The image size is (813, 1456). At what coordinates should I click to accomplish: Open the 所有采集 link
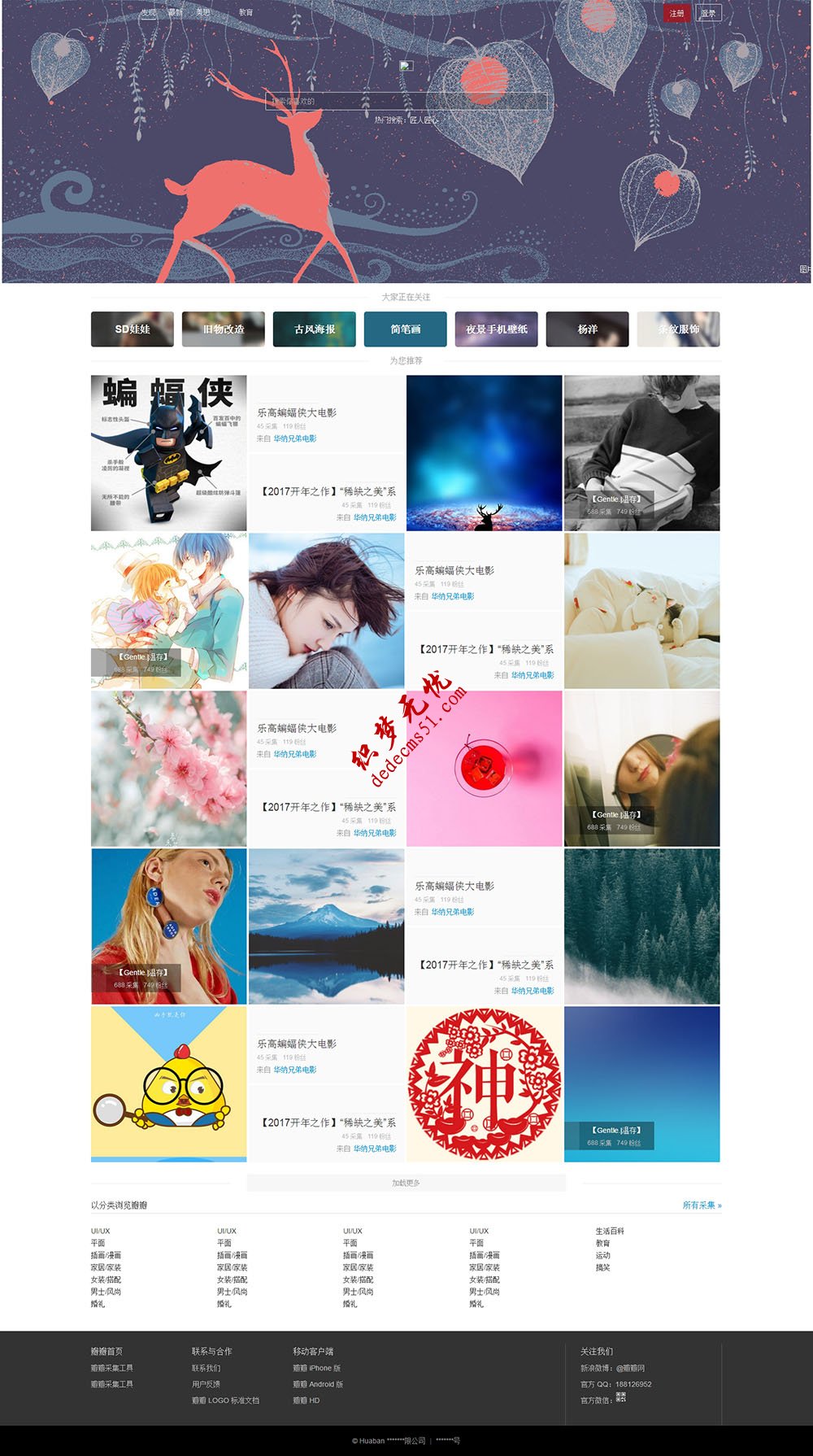coord(702,1205)
